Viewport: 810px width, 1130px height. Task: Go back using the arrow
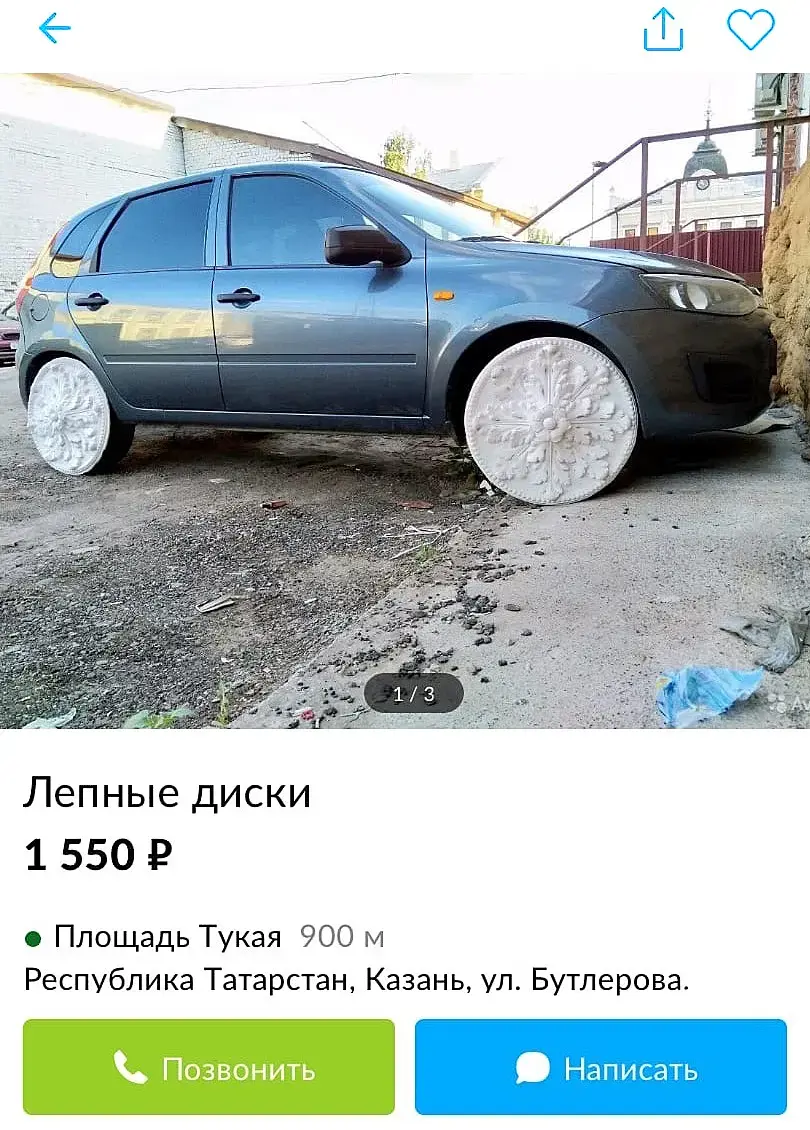click(x=54, y=29)
